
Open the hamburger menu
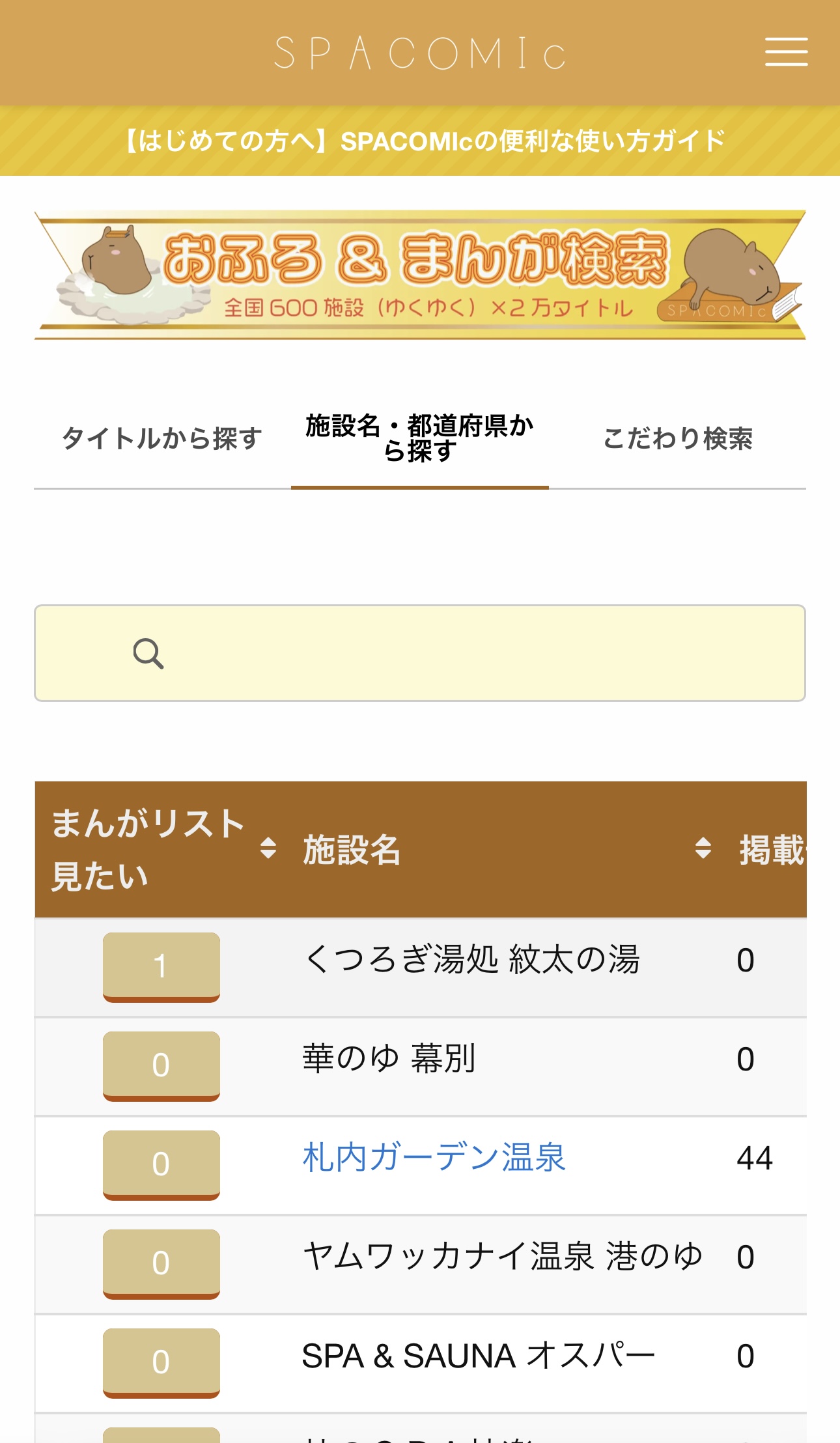tap(786, 51)
